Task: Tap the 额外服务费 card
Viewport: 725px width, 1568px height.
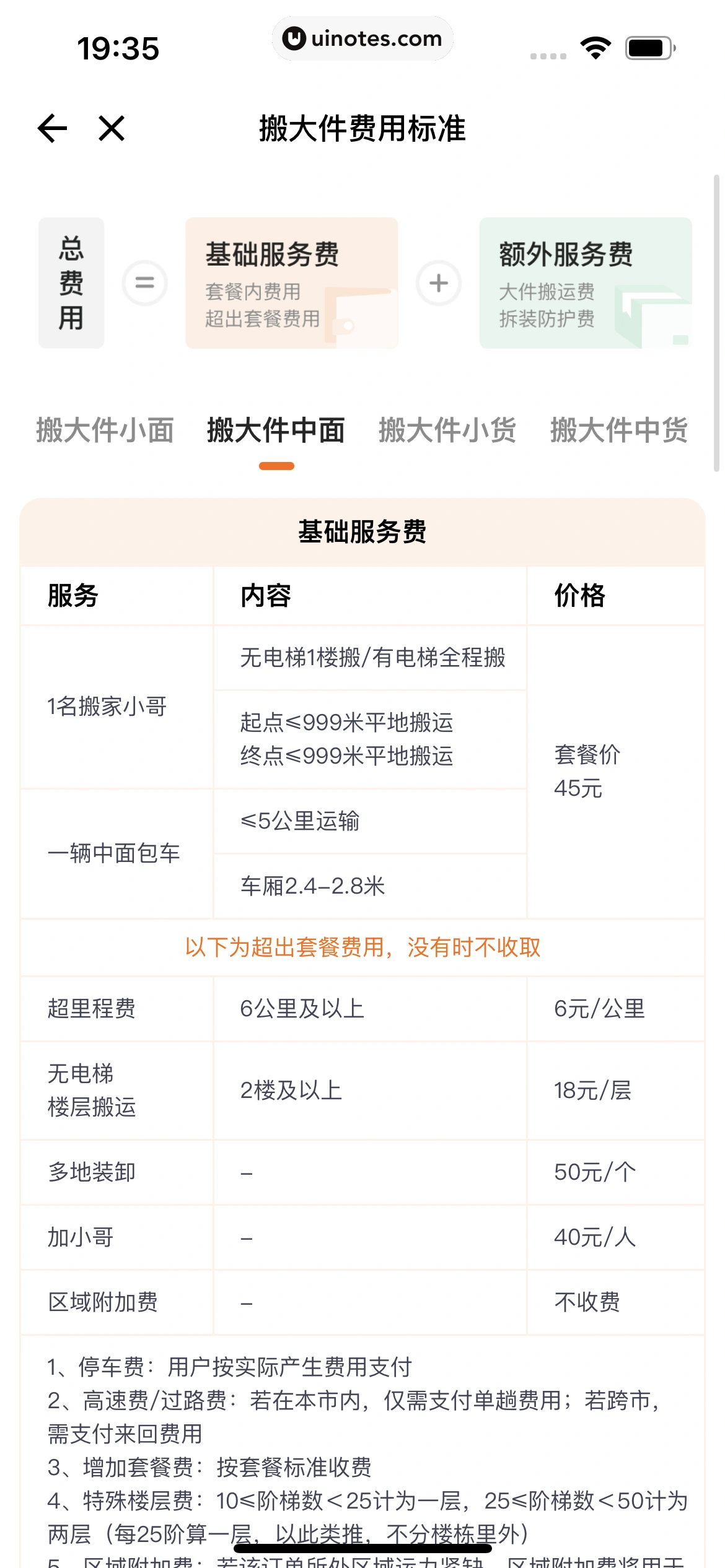Action: (x=585, y=283)
